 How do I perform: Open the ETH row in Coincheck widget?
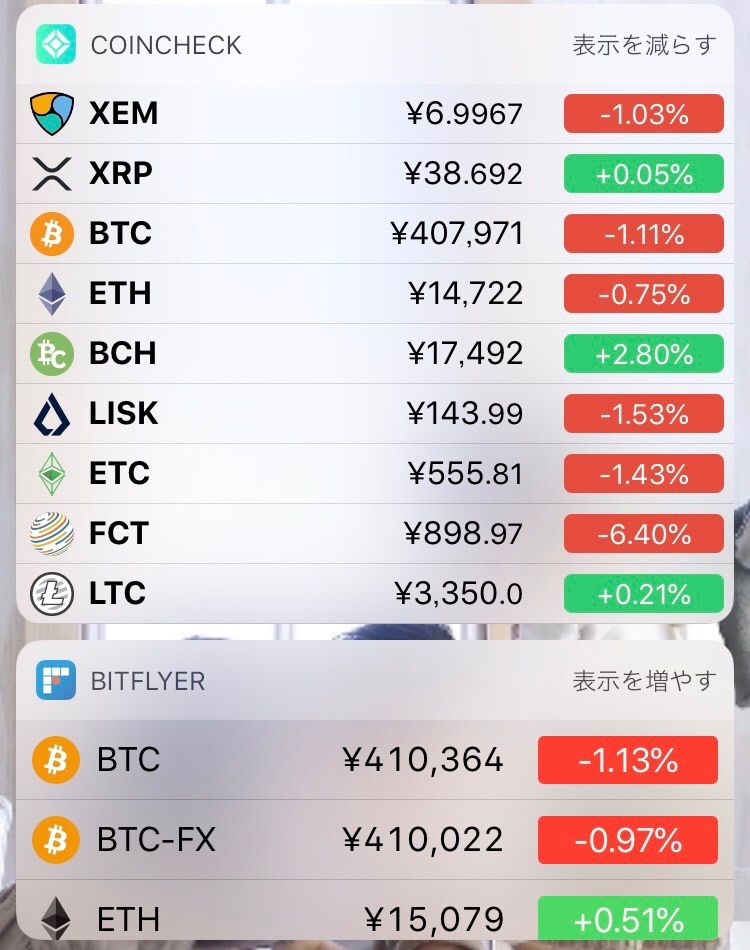click(375, 294)
